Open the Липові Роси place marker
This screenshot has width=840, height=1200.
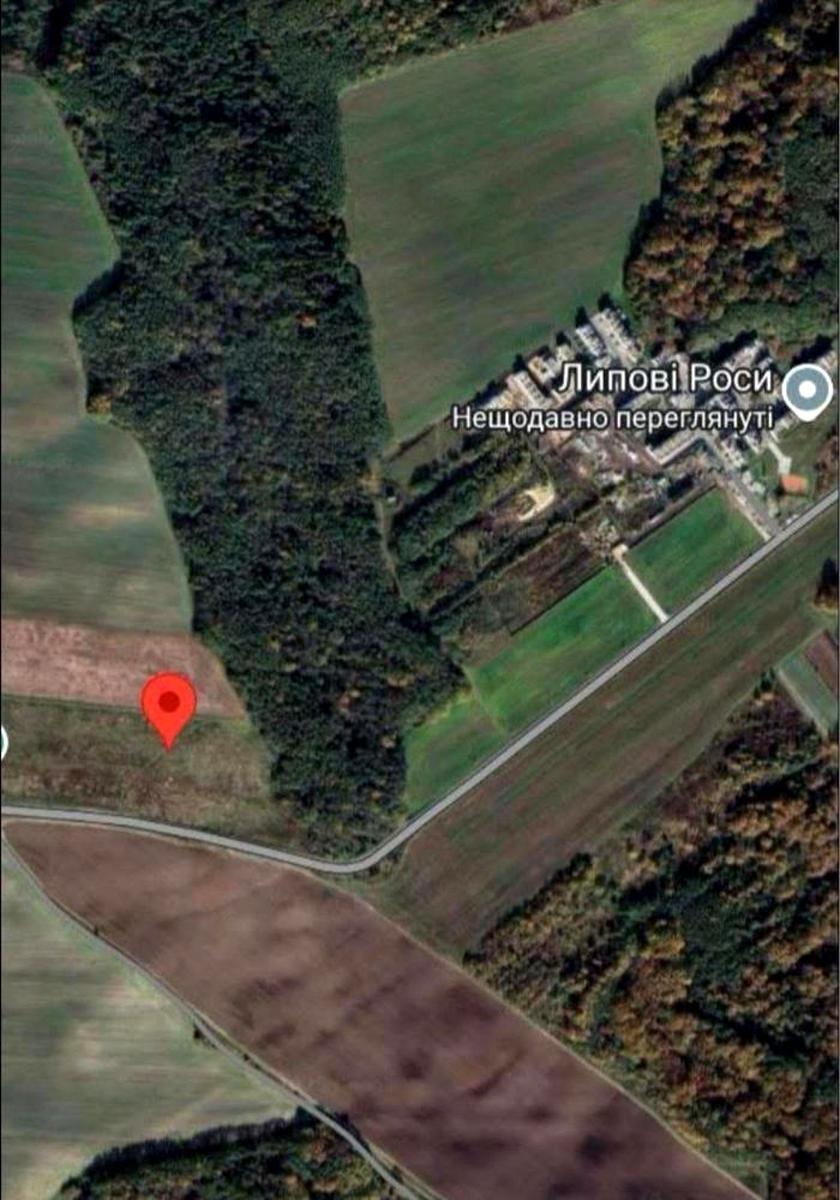pyautogui.click(x=806, y=391)
